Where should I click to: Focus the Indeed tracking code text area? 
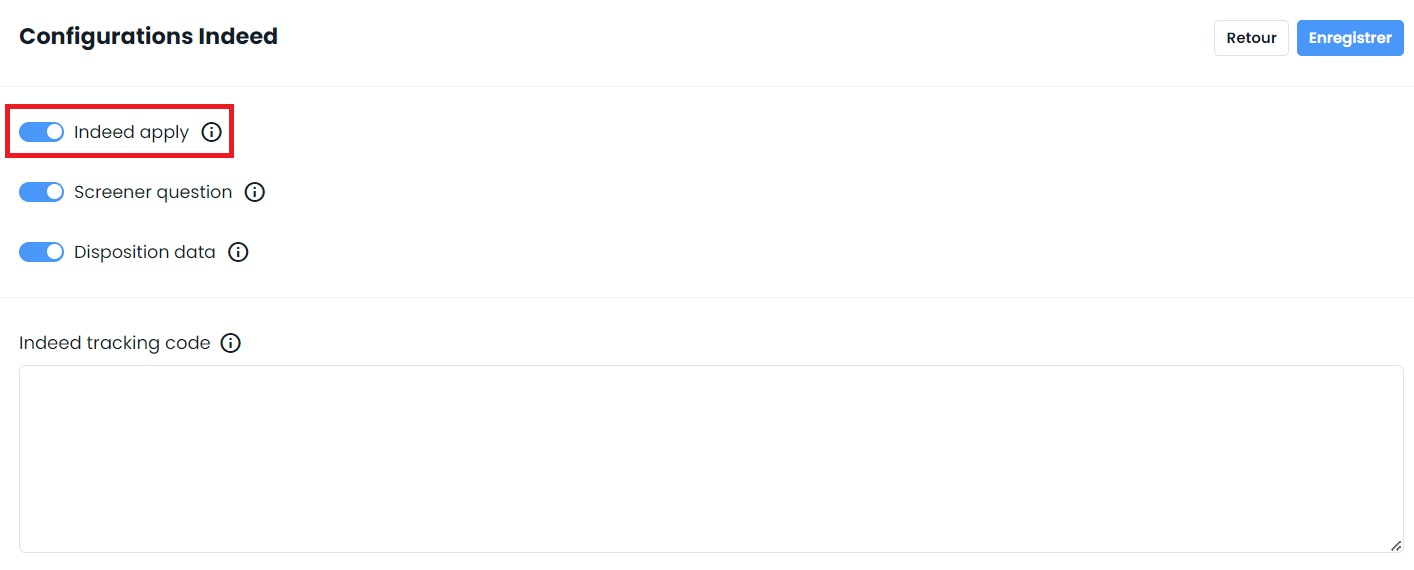point(710,458)
